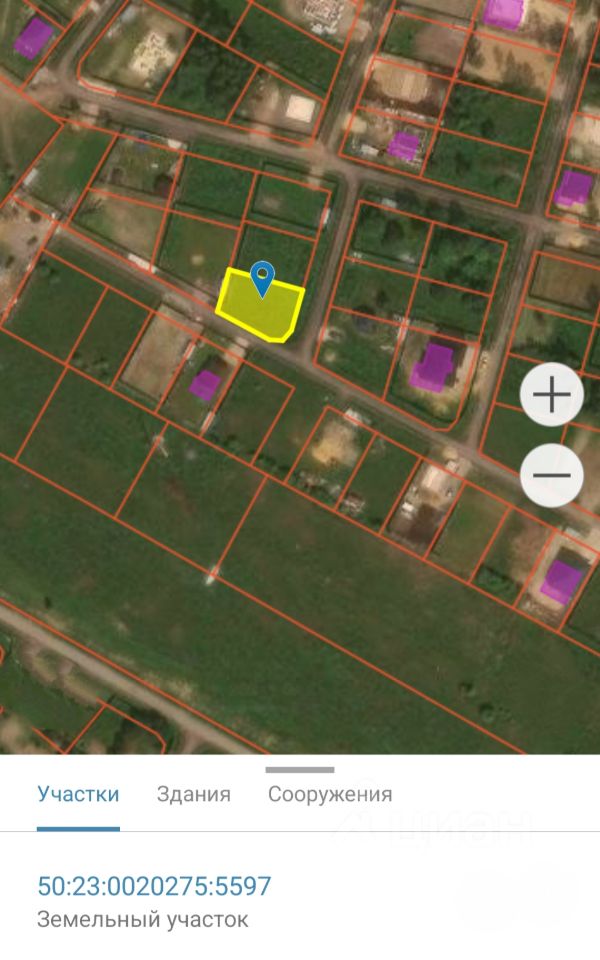The width and height of the screenshot is (600, 960).
Task: Open cadastral number 50:23:0020275:5597
Action: point(154,886)
